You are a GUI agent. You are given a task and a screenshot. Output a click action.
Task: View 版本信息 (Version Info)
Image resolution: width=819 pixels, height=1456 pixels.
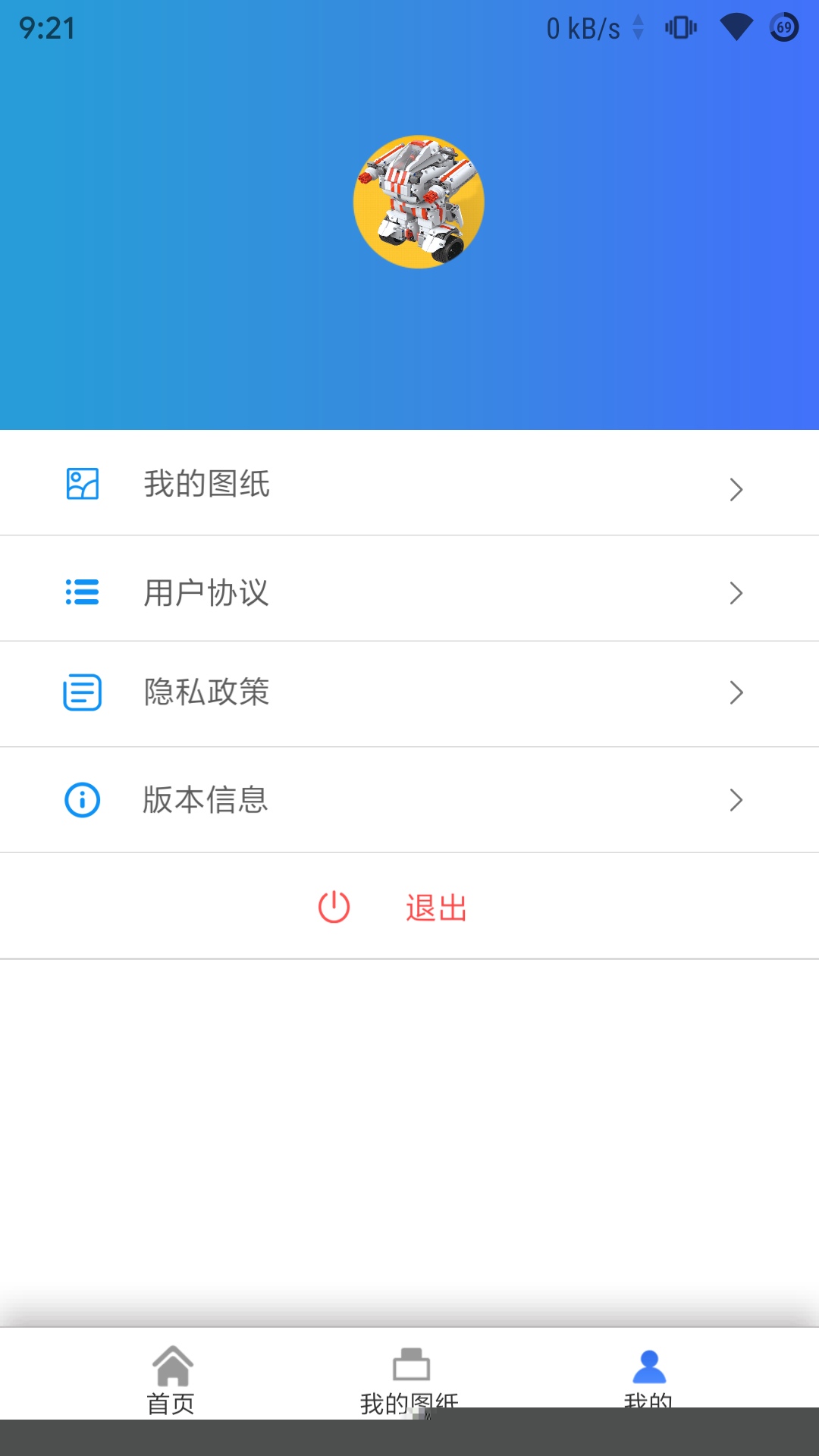click(x=409, y=799)
